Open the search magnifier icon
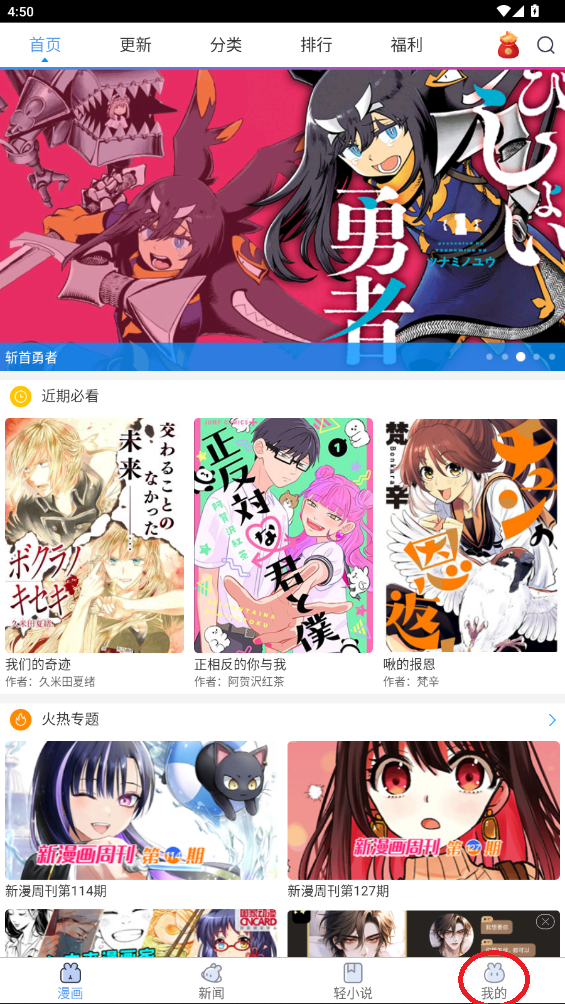Viewport: 565px width, 1004px height. [x=545, y=45]
